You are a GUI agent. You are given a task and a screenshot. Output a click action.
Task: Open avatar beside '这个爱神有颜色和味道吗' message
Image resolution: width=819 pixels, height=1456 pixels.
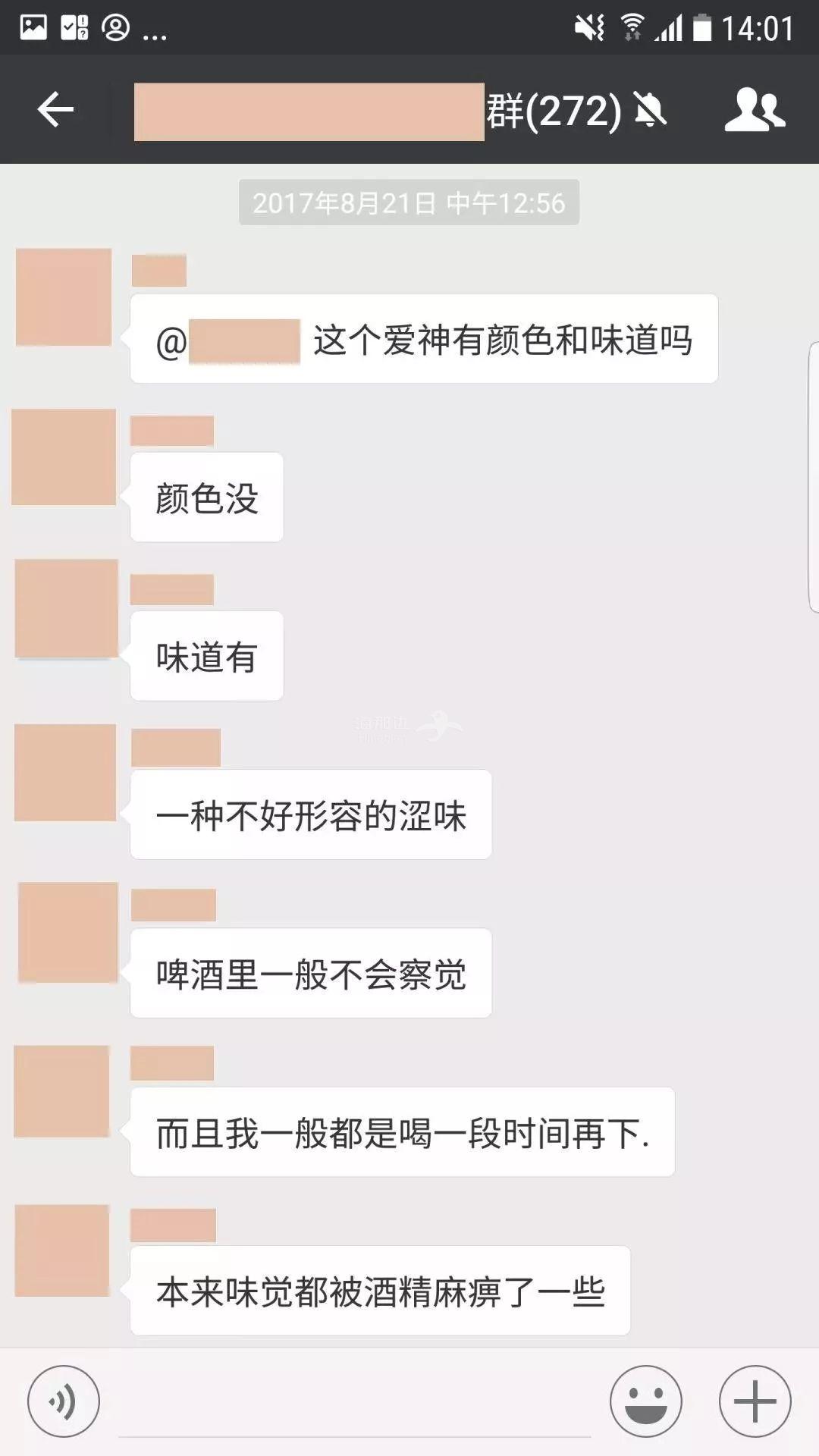(x=64, y=297)
